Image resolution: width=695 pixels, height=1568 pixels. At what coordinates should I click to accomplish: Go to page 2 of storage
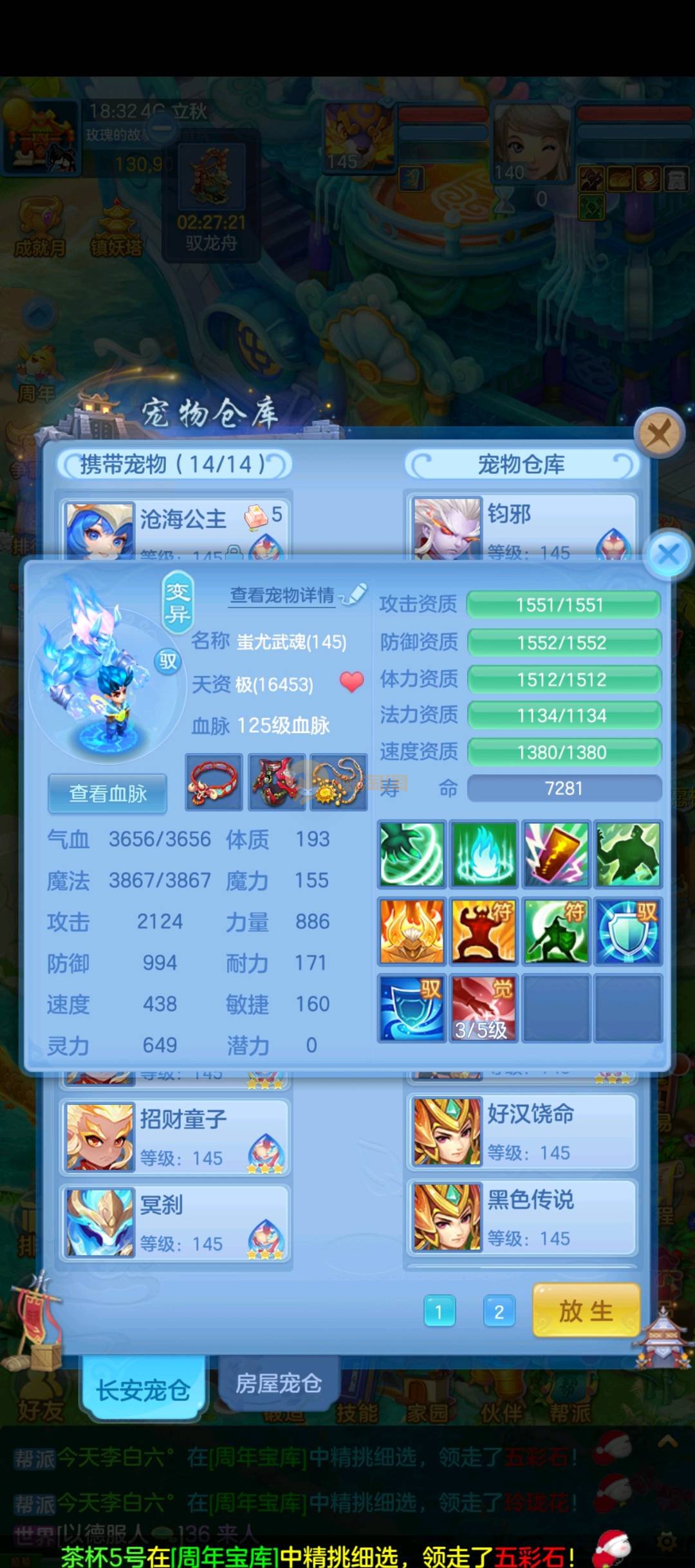[499, 1311]
